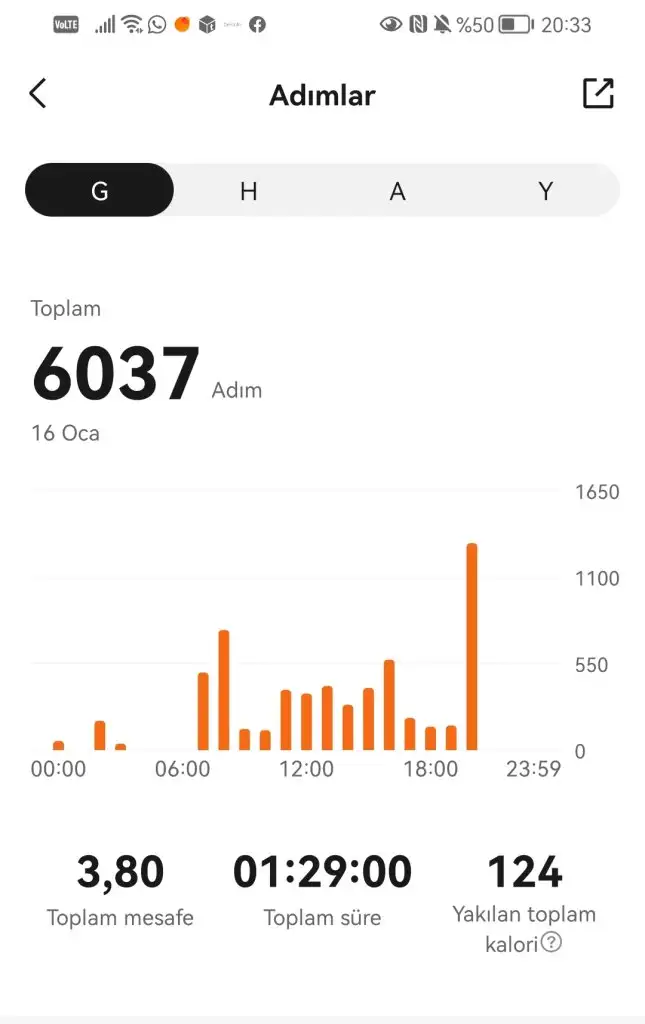The image size is (645, 1024).
Task: Switch to the Y yearly tab
Action: pos(545,190)
